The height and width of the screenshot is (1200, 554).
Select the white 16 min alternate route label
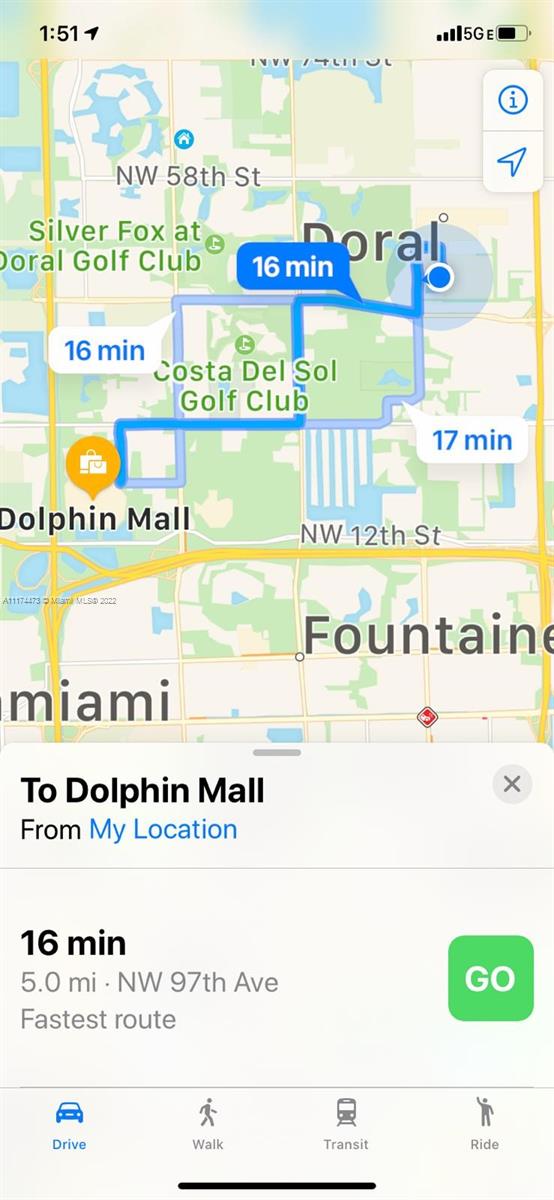(105, 351)
